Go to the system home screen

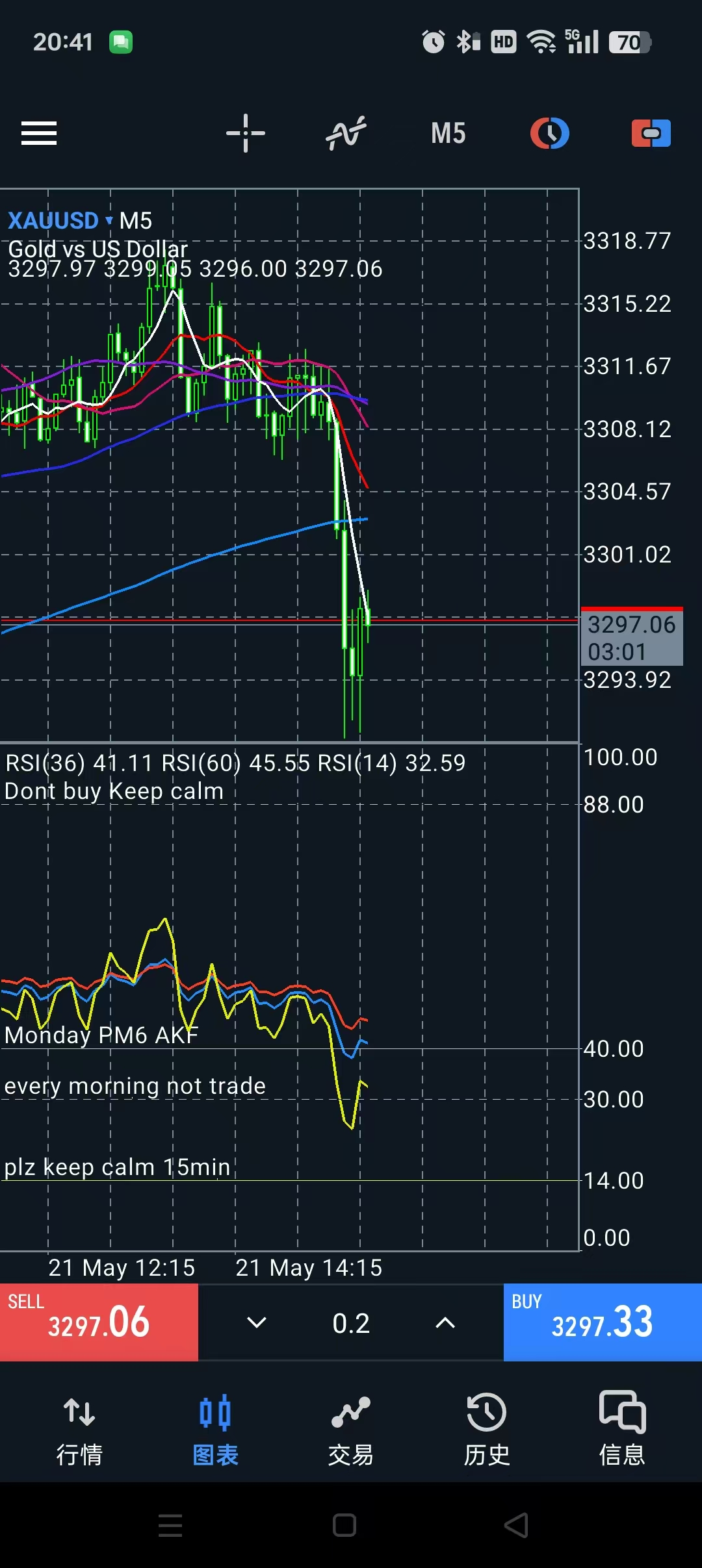(344, 1525)
